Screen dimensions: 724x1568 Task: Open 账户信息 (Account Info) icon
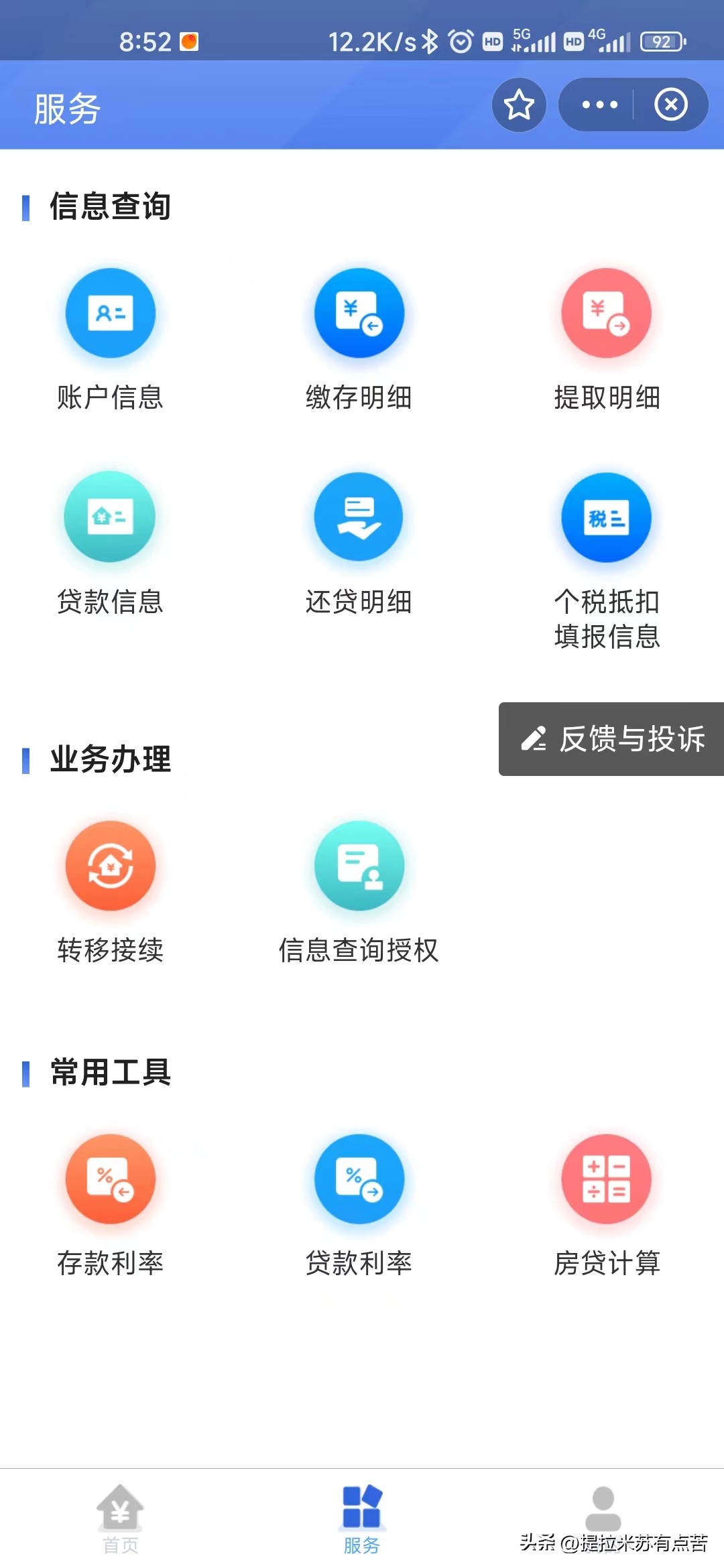point(110,313)
